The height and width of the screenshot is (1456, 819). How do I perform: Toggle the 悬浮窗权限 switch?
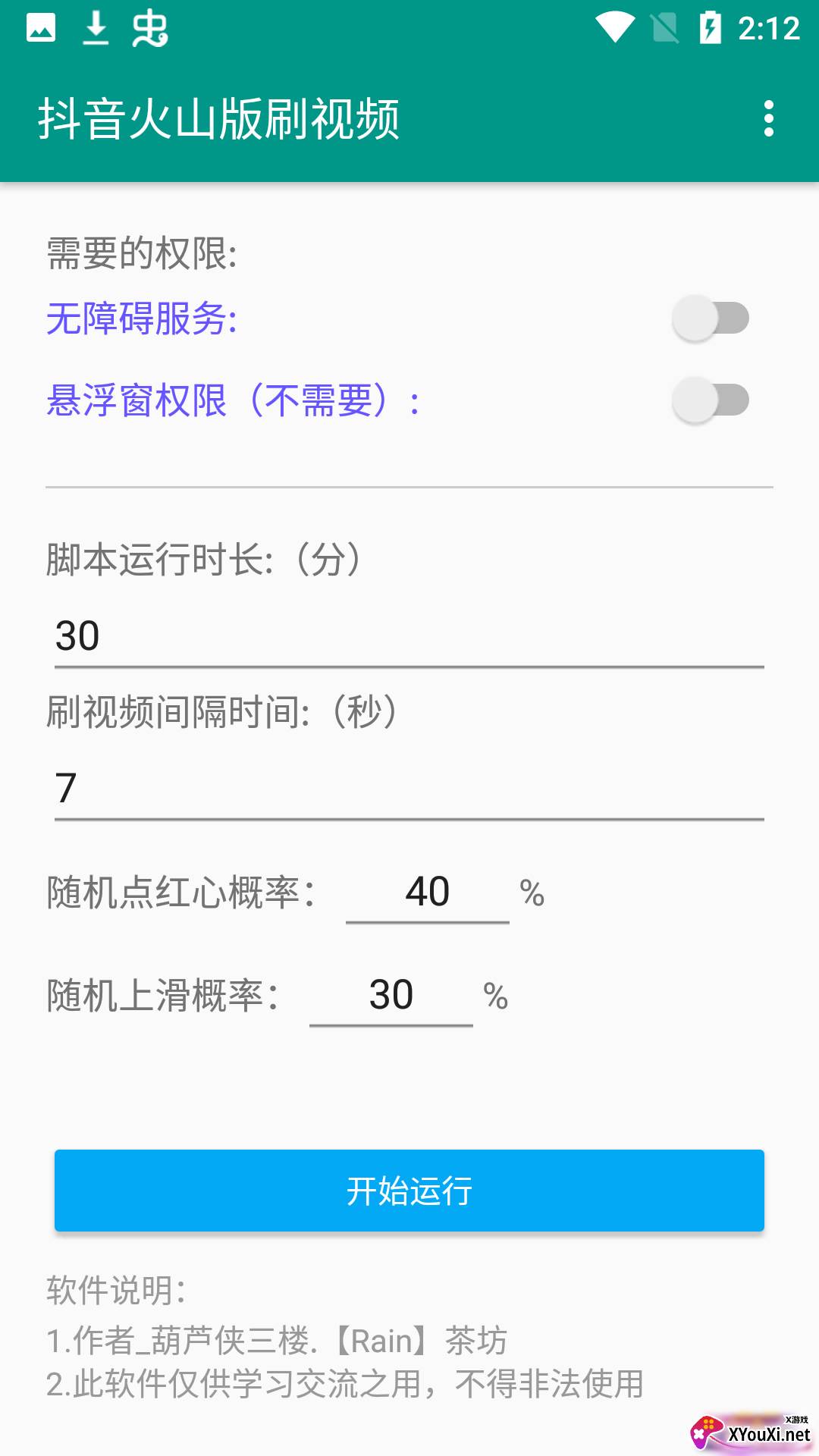point(711,400)
